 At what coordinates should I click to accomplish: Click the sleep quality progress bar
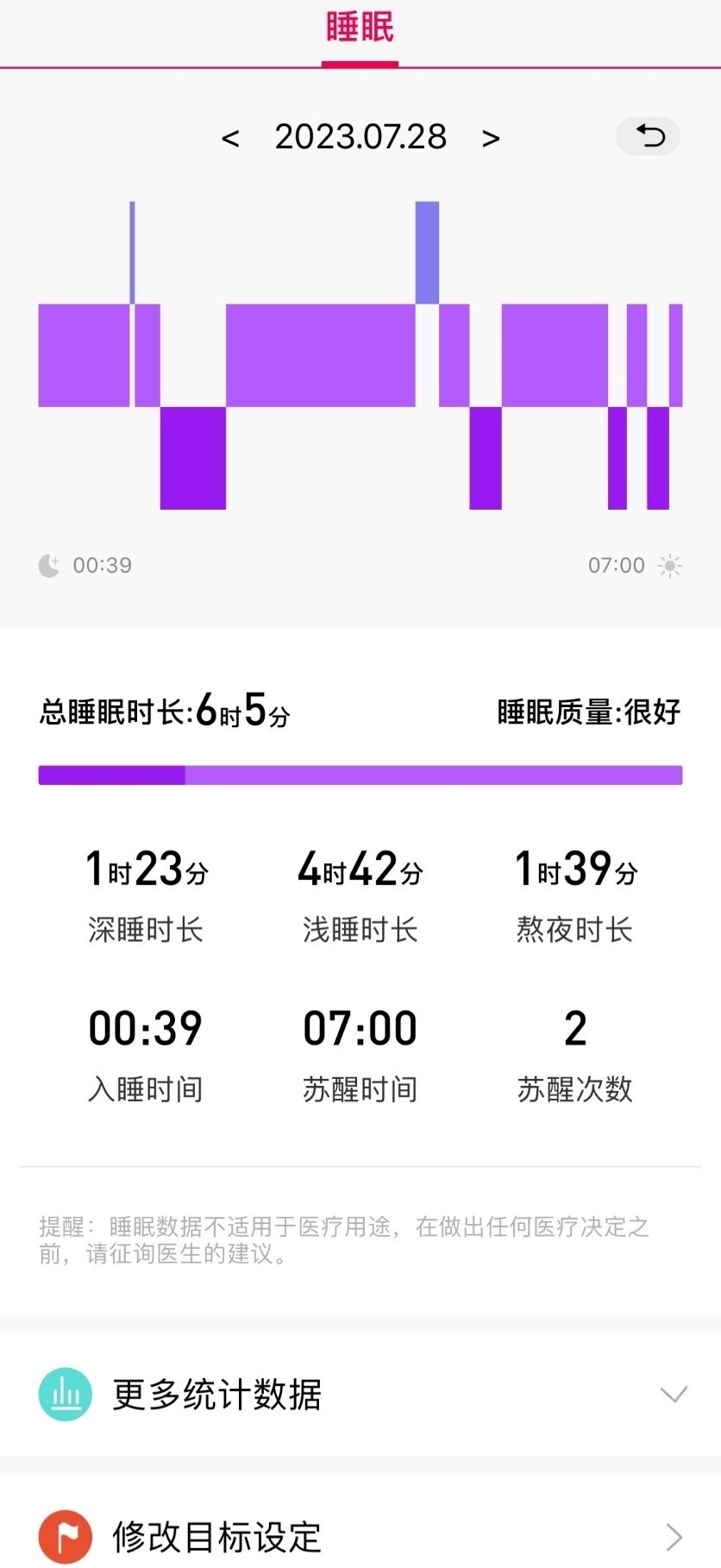tap(360, 775)
